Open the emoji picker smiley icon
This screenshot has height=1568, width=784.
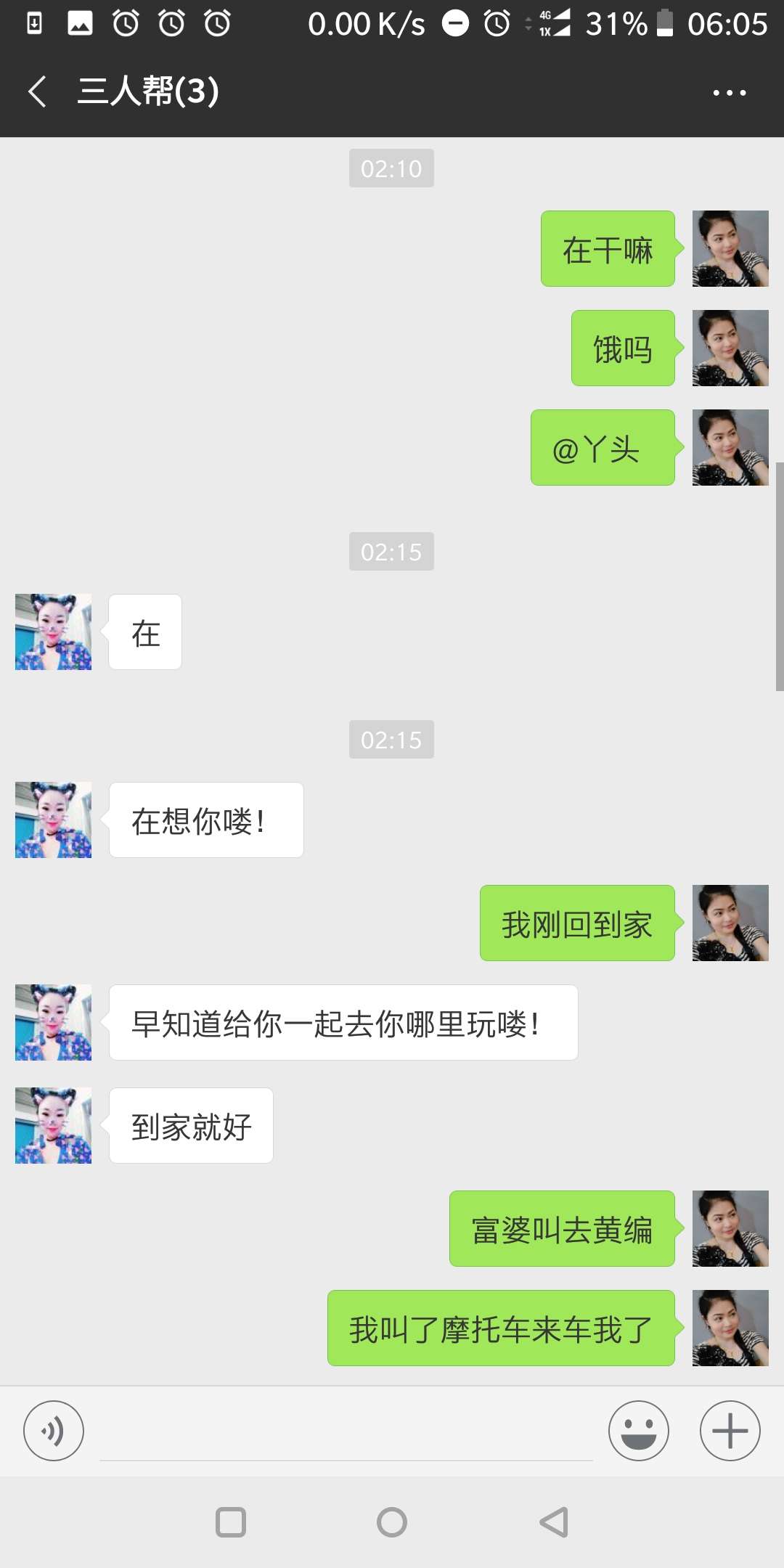(637, 1430)
